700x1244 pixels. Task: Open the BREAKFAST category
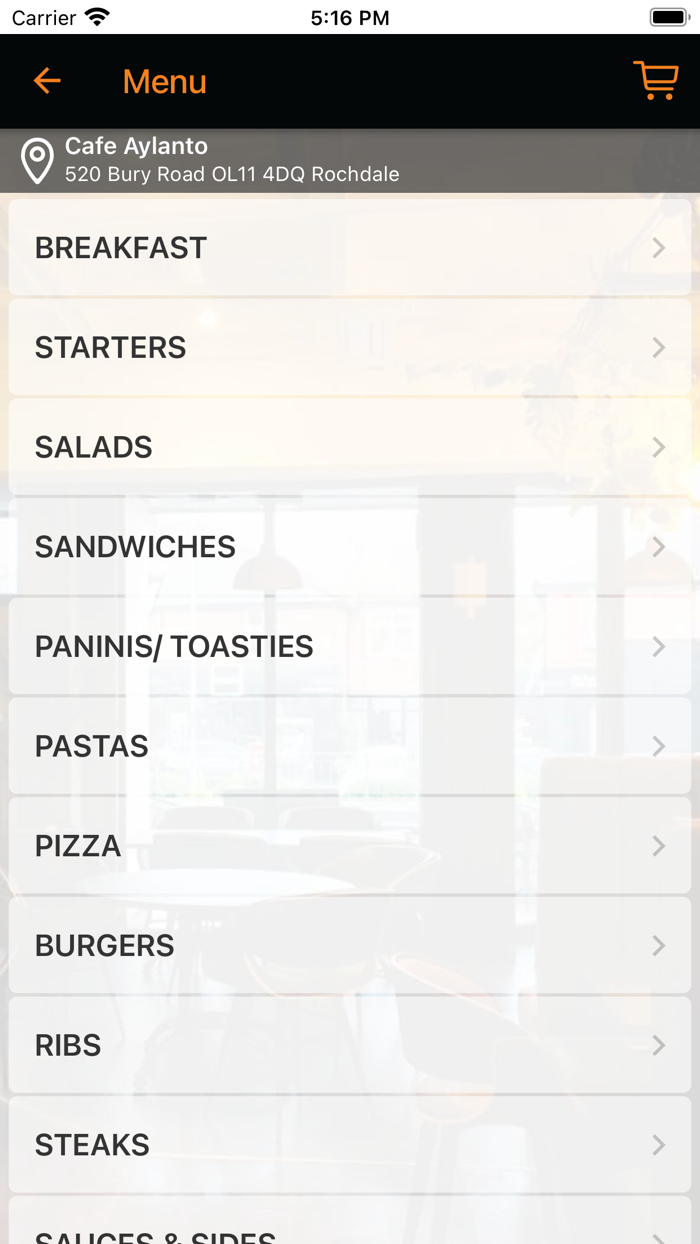click(350, 248)
